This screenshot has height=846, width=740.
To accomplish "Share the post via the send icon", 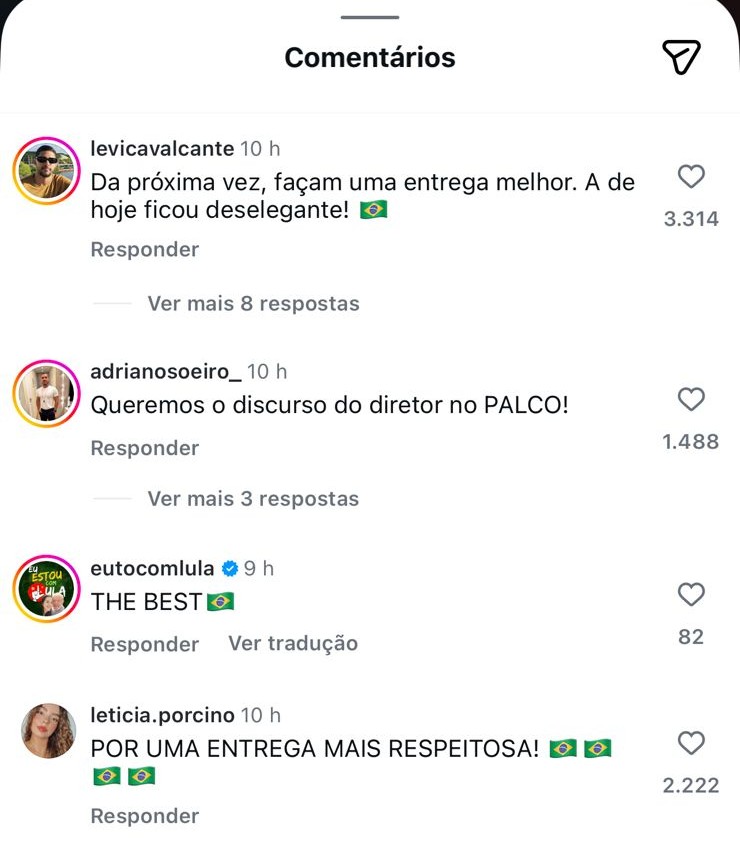I will point(681,58).
